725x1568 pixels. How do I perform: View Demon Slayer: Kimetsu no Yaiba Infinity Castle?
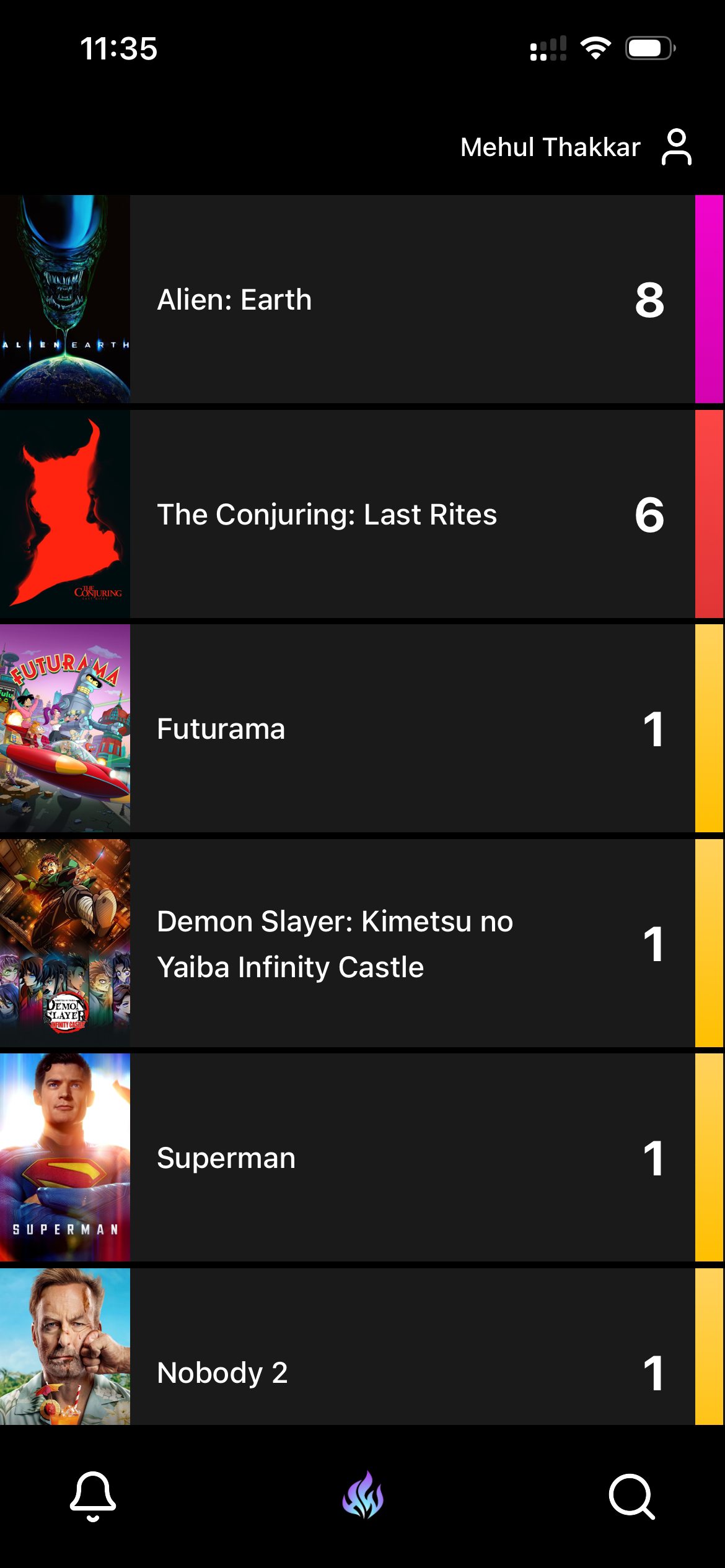[x=362, y=943]
